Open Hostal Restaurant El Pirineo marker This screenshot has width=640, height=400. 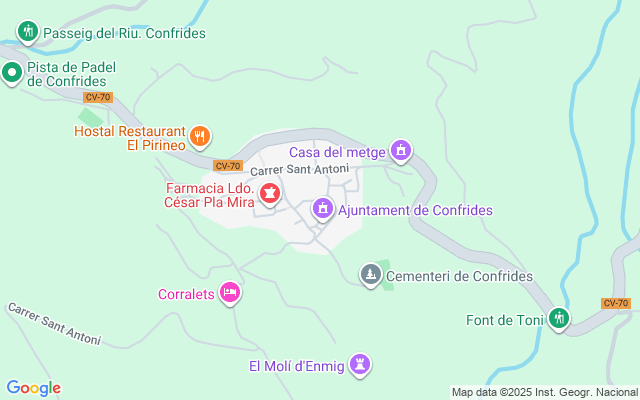200,136
